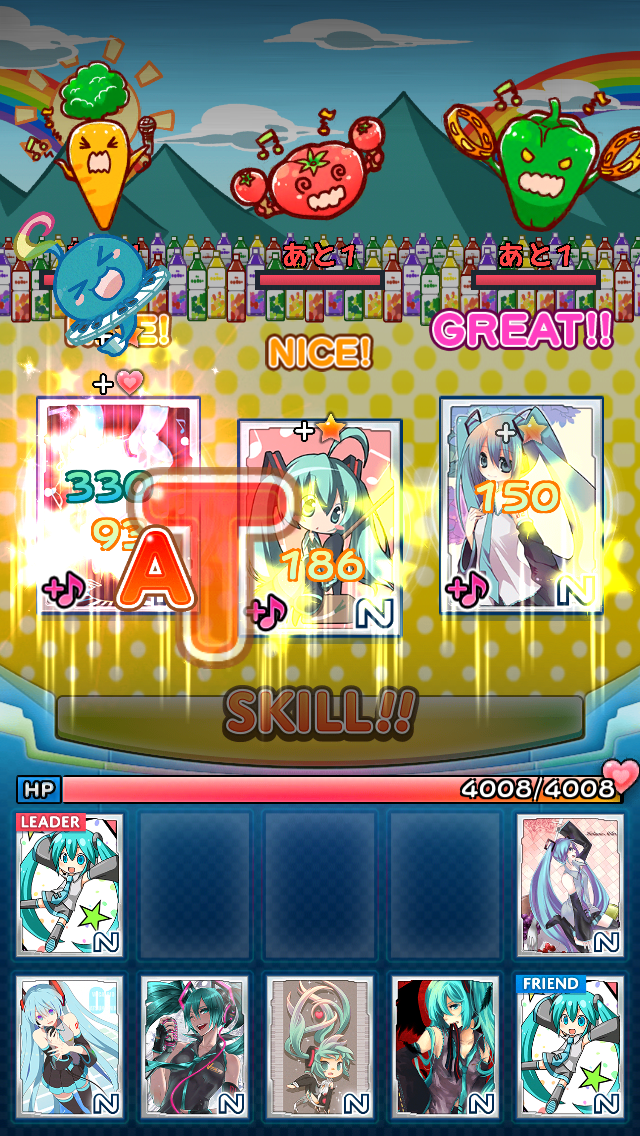
Task: Tap the battle card showing 330
Action: (x=118, y=505)
